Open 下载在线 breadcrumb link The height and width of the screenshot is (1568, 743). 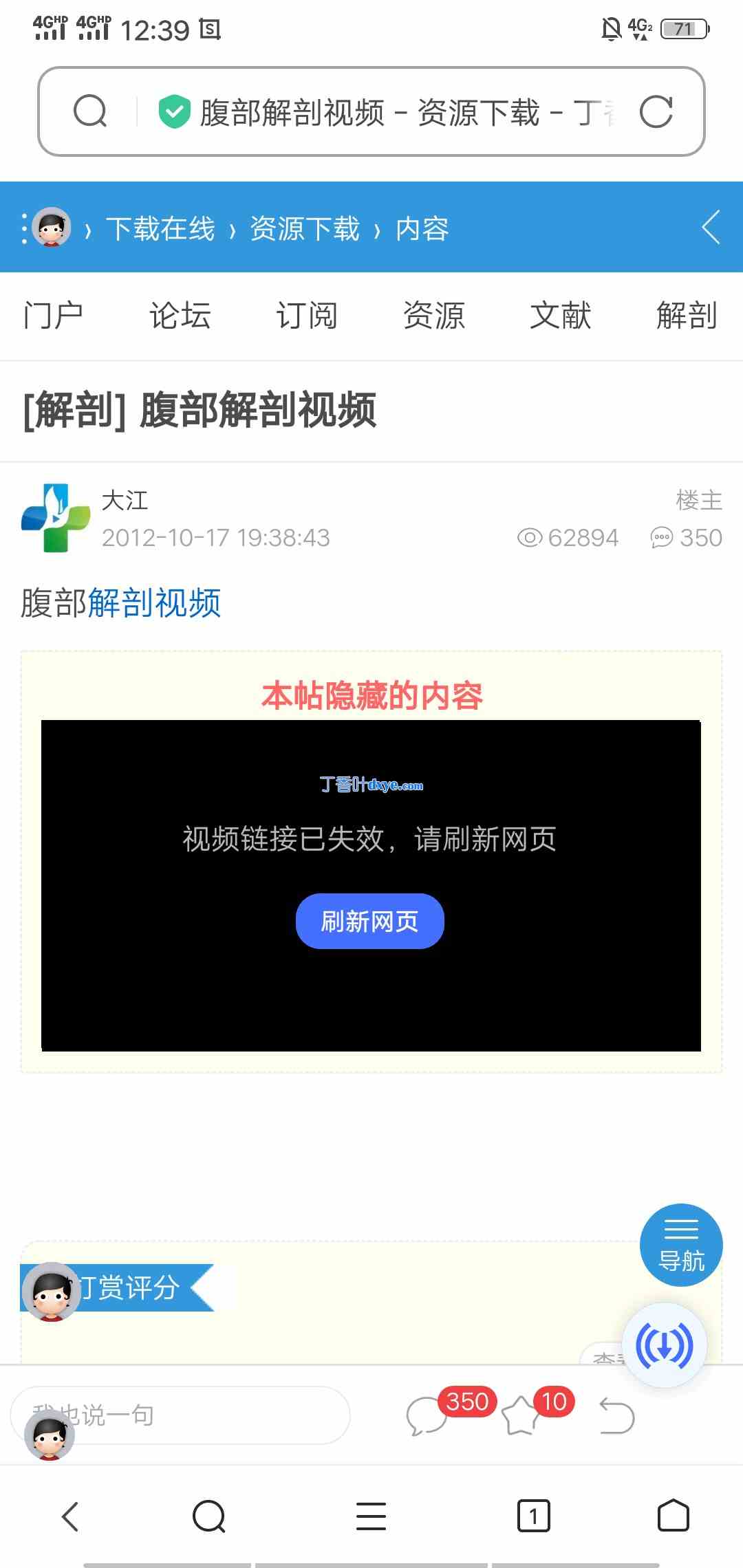(x=160, y=229)
